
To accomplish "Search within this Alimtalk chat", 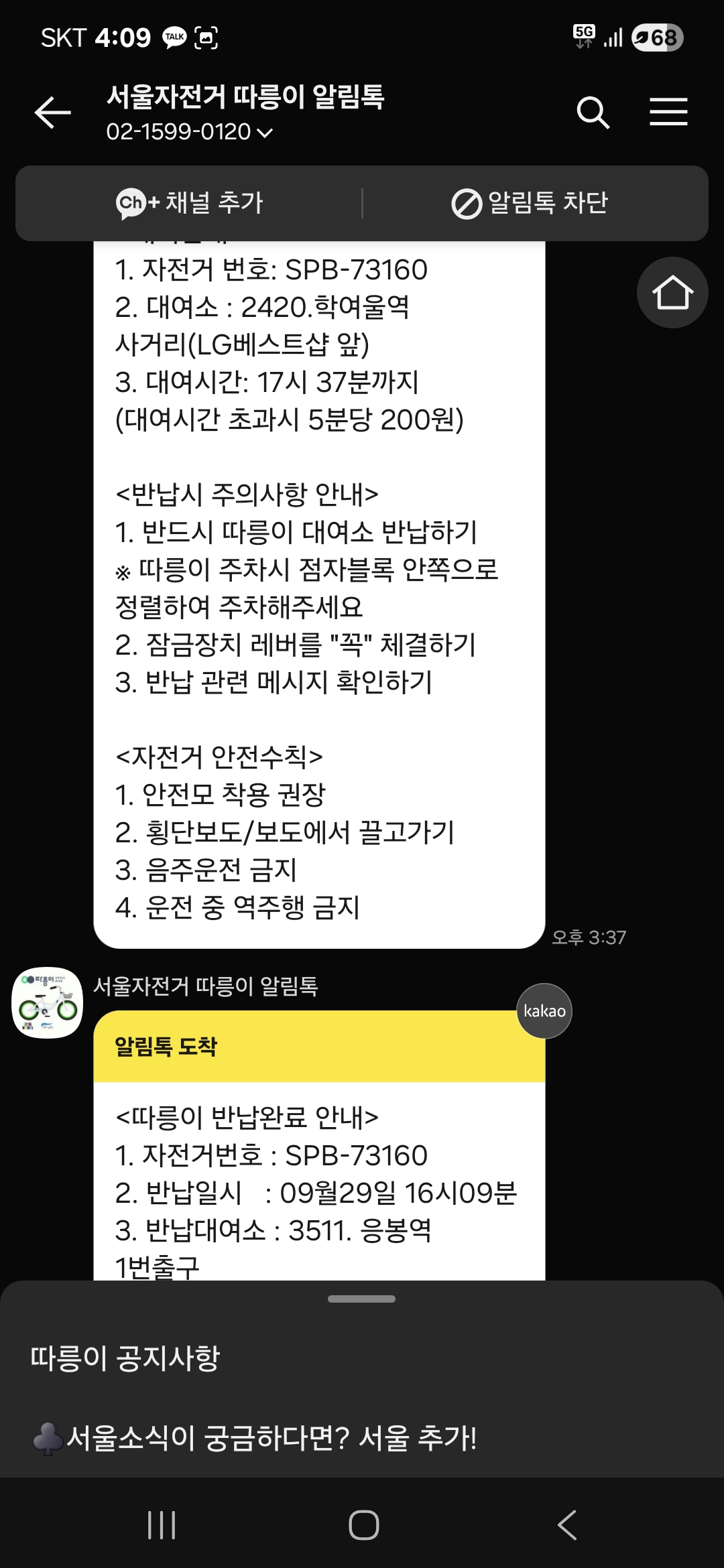I will (593, 112).
